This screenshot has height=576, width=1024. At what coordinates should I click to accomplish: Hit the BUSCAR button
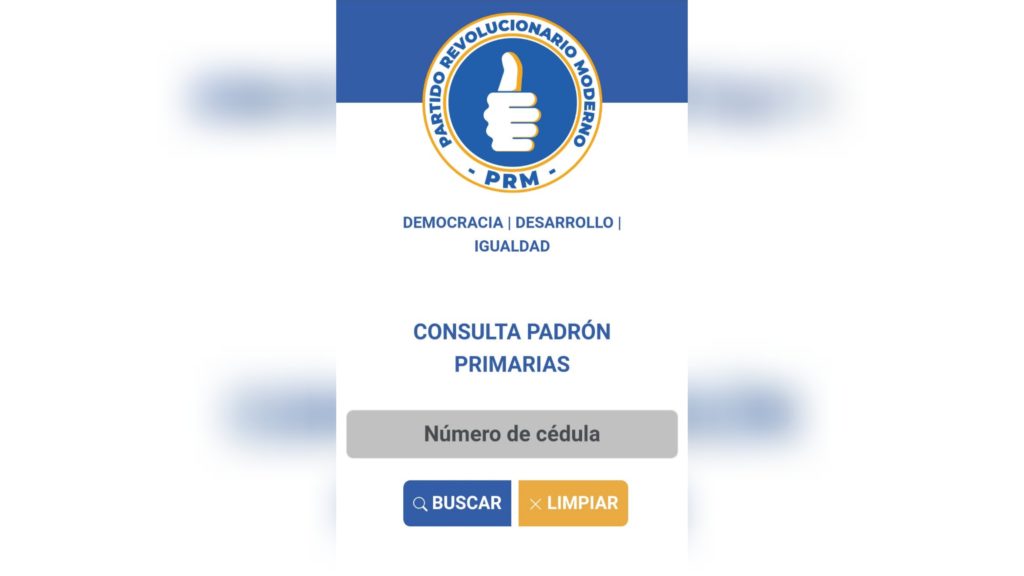[x=457, y=503]
